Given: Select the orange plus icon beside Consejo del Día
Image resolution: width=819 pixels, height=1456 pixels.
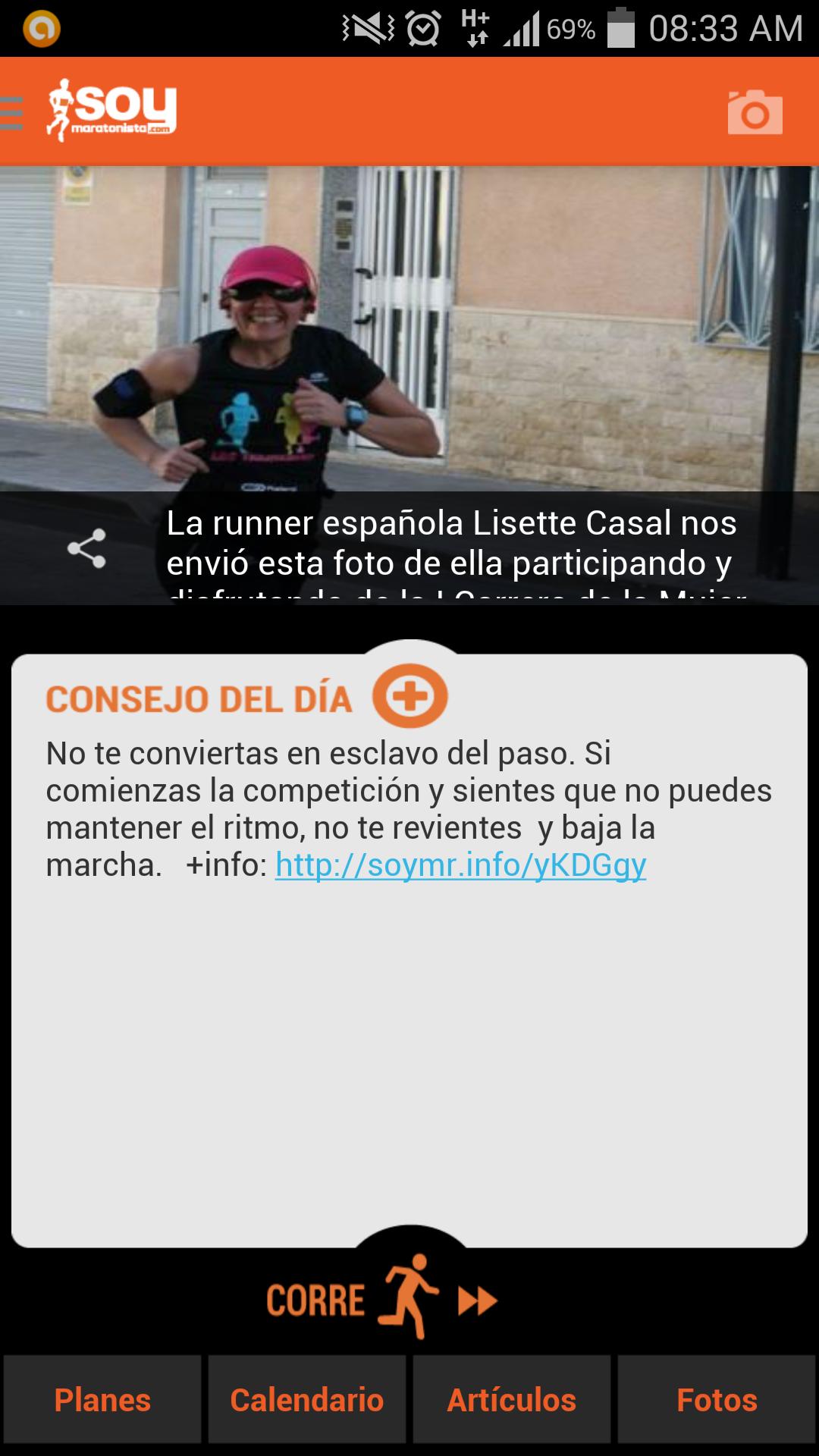Looking at the screenshot, I should pos(410,695).
